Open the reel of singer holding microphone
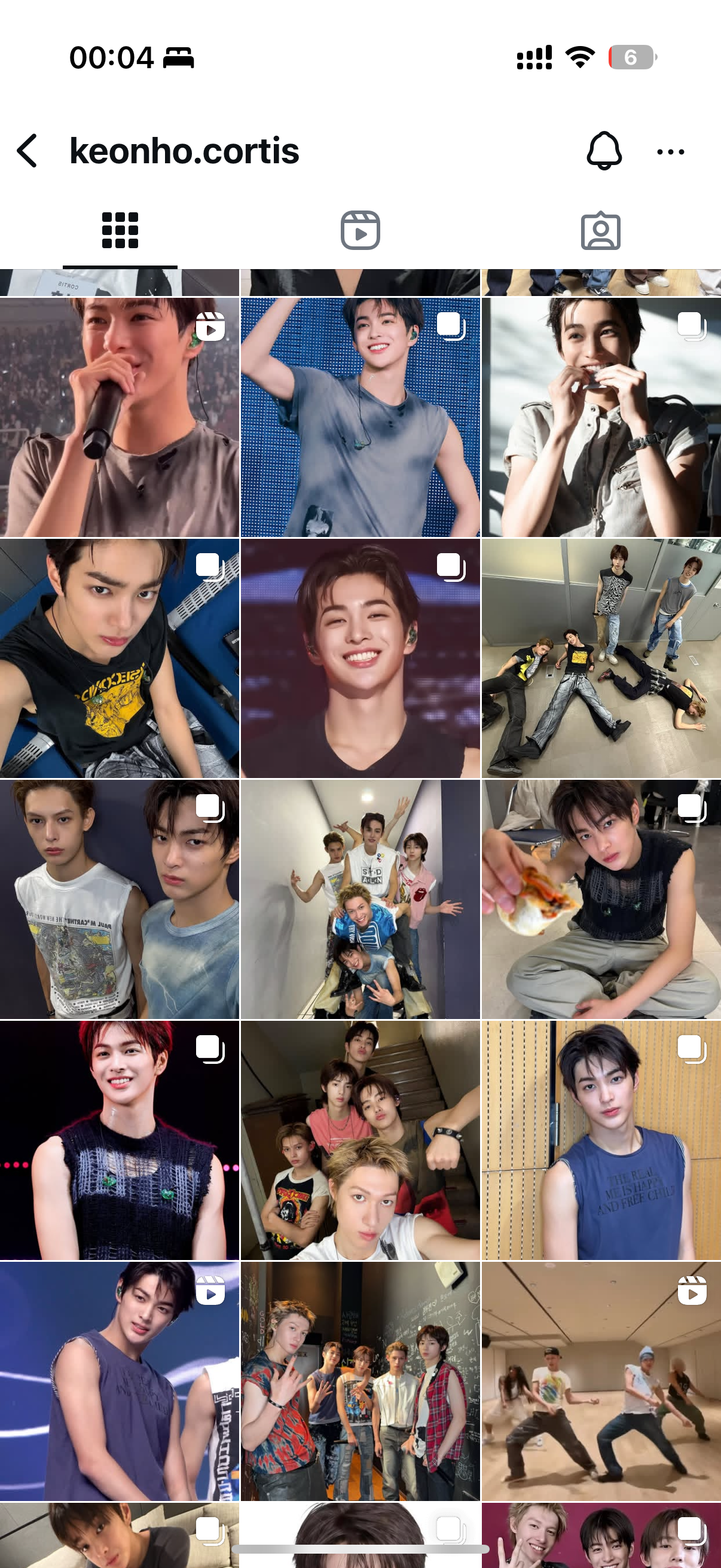The height and width of the screenshot is (1568, 721). pos(119,417)
